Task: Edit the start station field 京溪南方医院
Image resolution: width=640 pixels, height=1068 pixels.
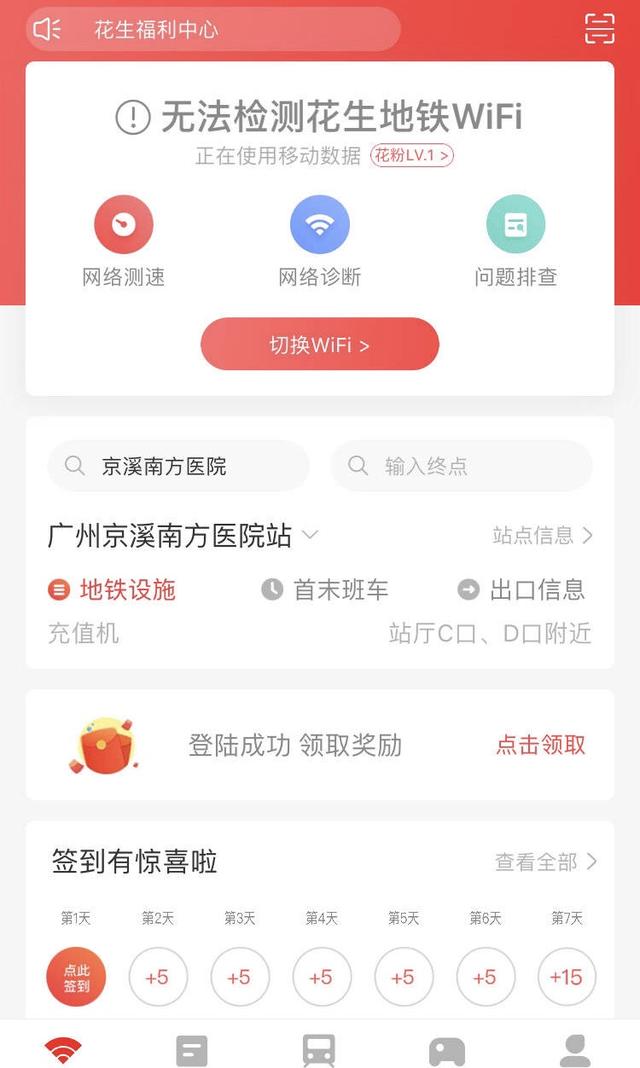Action: [x=178, y=466]
